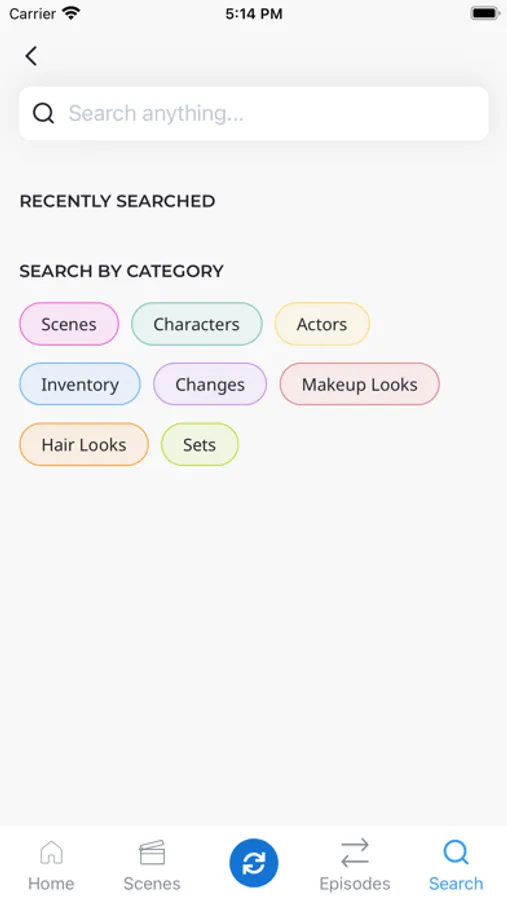This screenshot has height=900, width=507.
Task: Tap the Search tab in bottom bar
Action: (456, 864)
